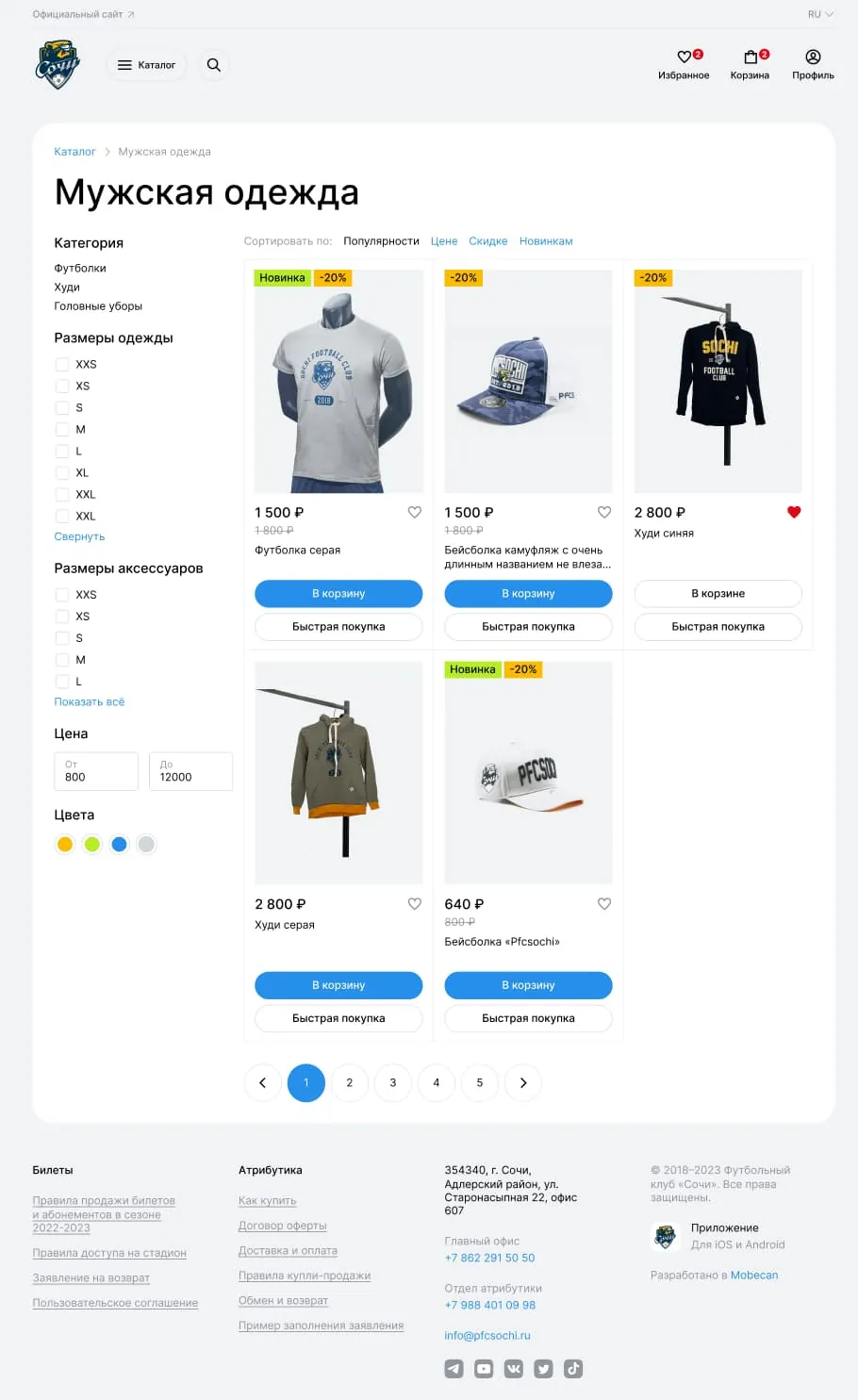858x1400 pixels.
Task: Sort products by Цене
Action: [x=444, y=241]
